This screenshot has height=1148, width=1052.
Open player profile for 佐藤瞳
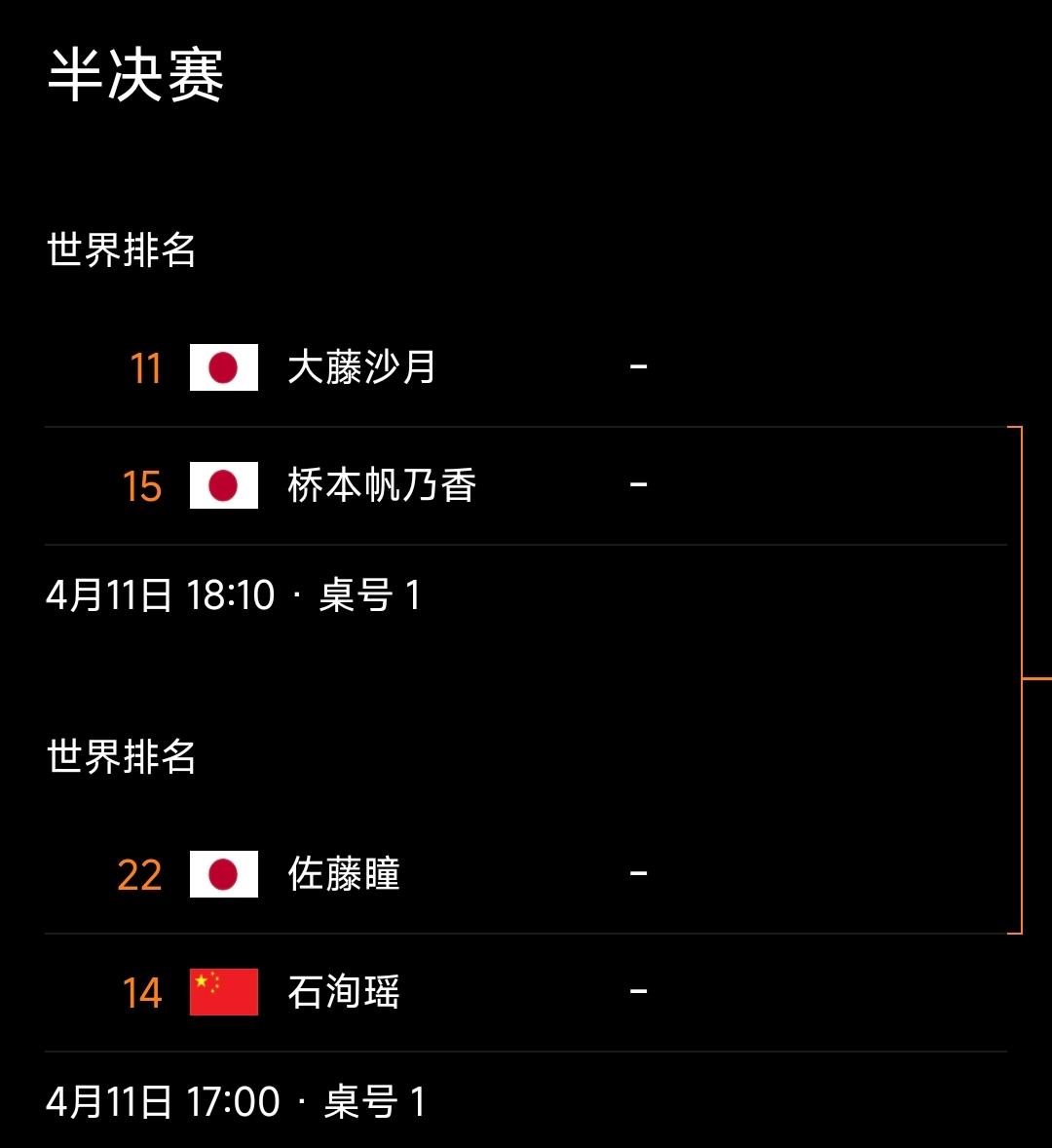click(343, 874)
